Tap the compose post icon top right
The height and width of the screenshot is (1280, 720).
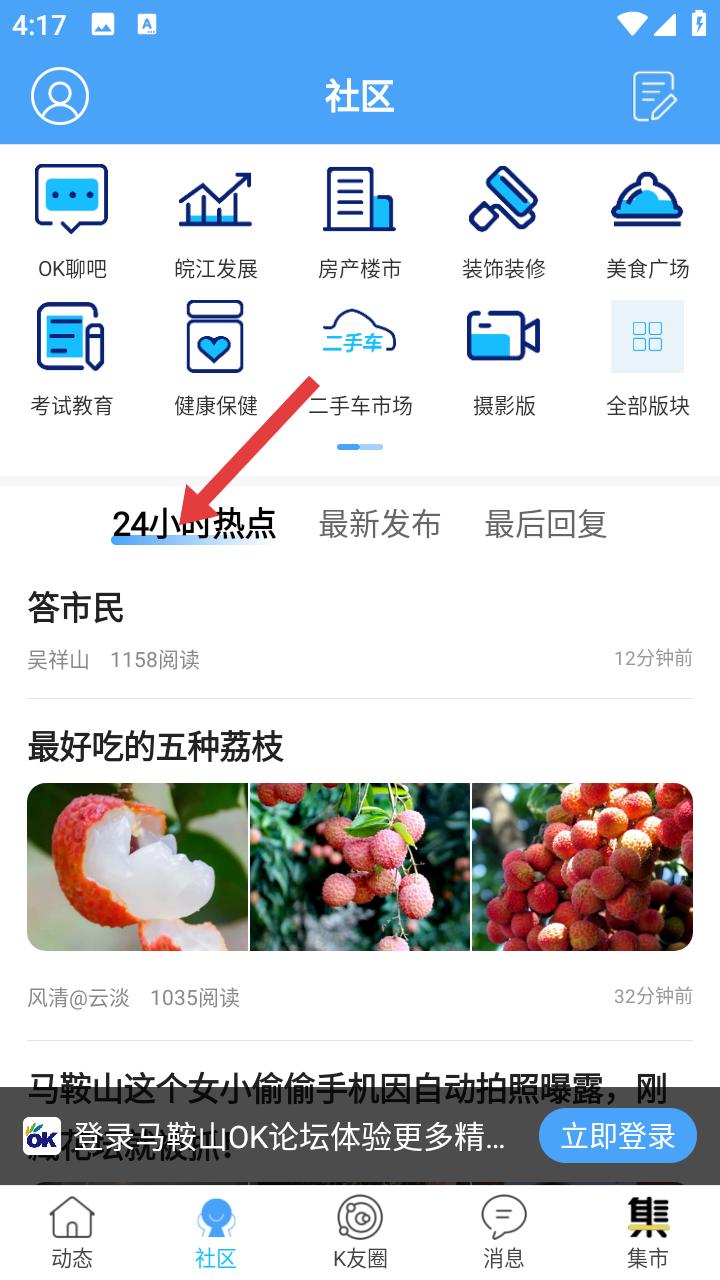click(x=655, y=95)
